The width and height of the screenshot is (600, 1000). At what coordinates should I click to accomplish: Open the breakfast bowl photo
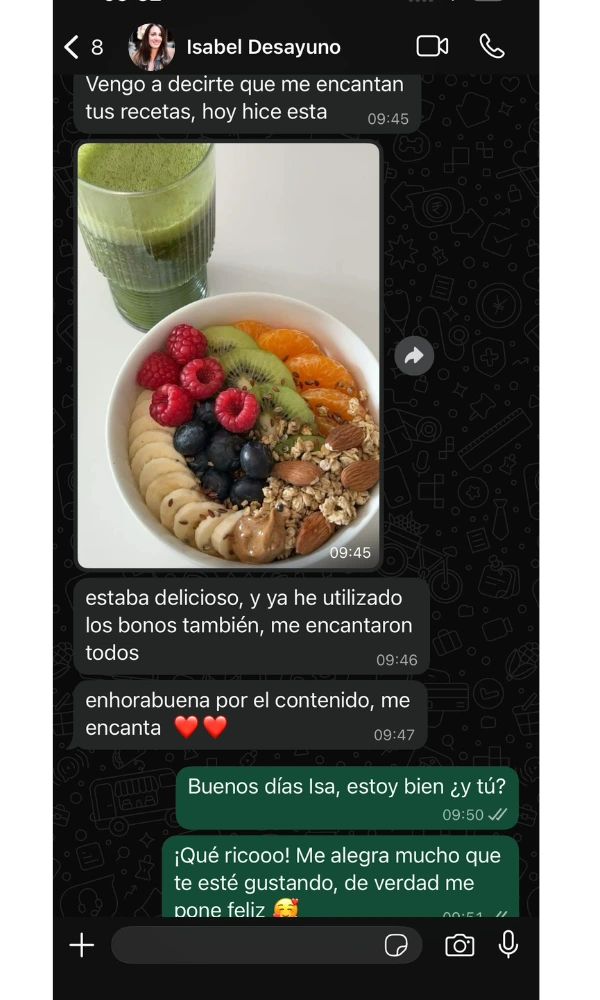click(229, 355)
